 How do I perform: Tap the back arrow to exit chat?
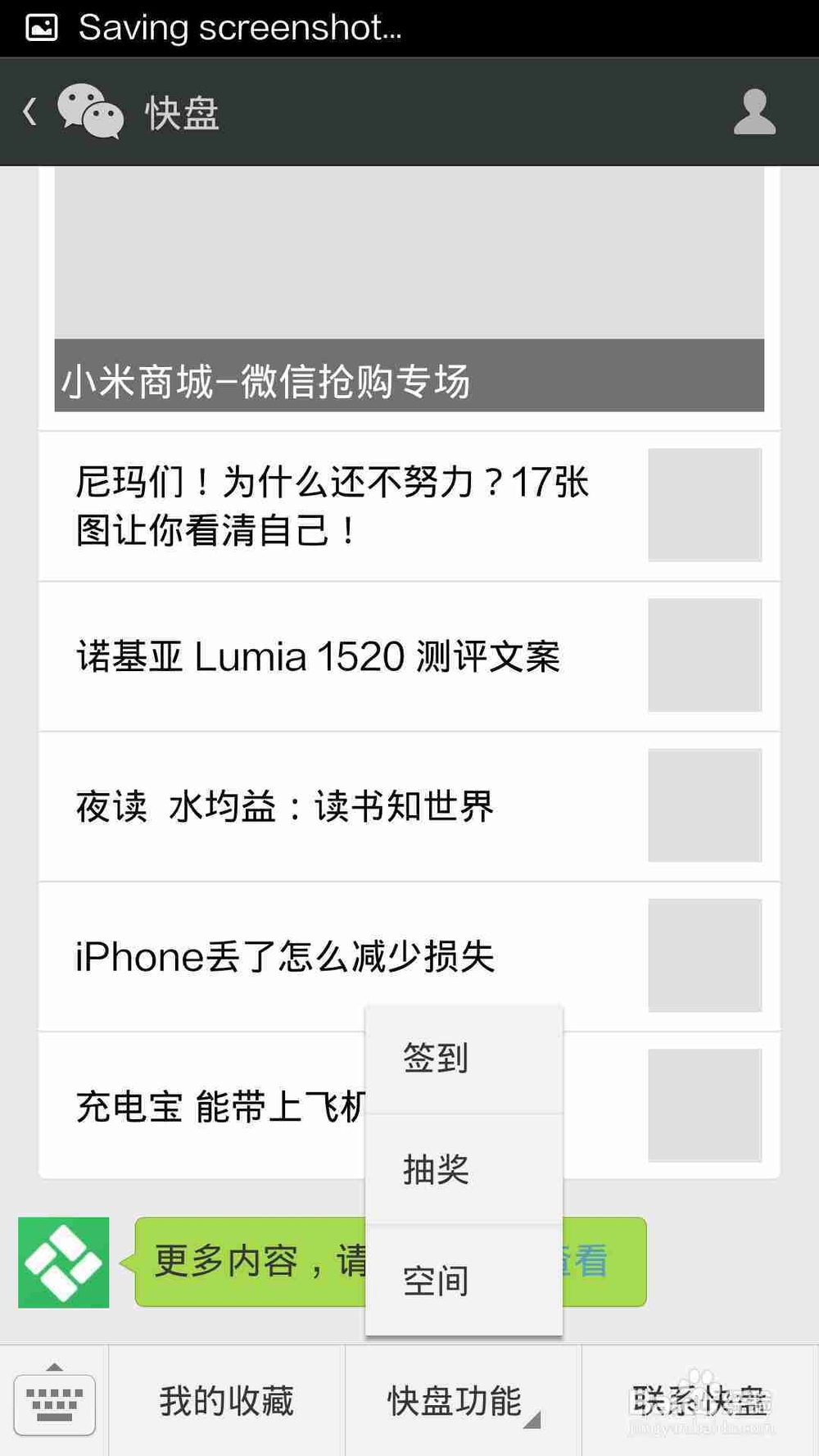(29, 111)
